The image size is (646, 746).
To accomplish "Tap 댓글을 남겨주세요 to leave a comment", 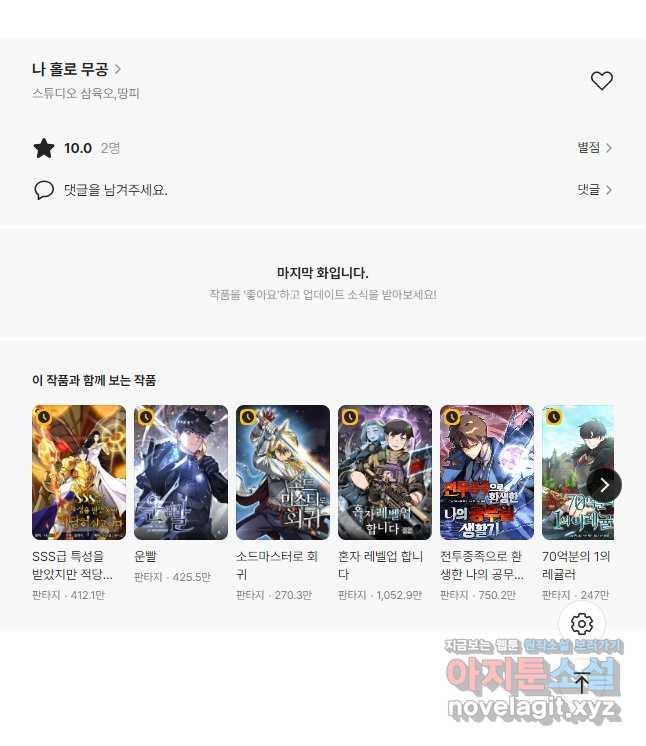I will point(115,189).
